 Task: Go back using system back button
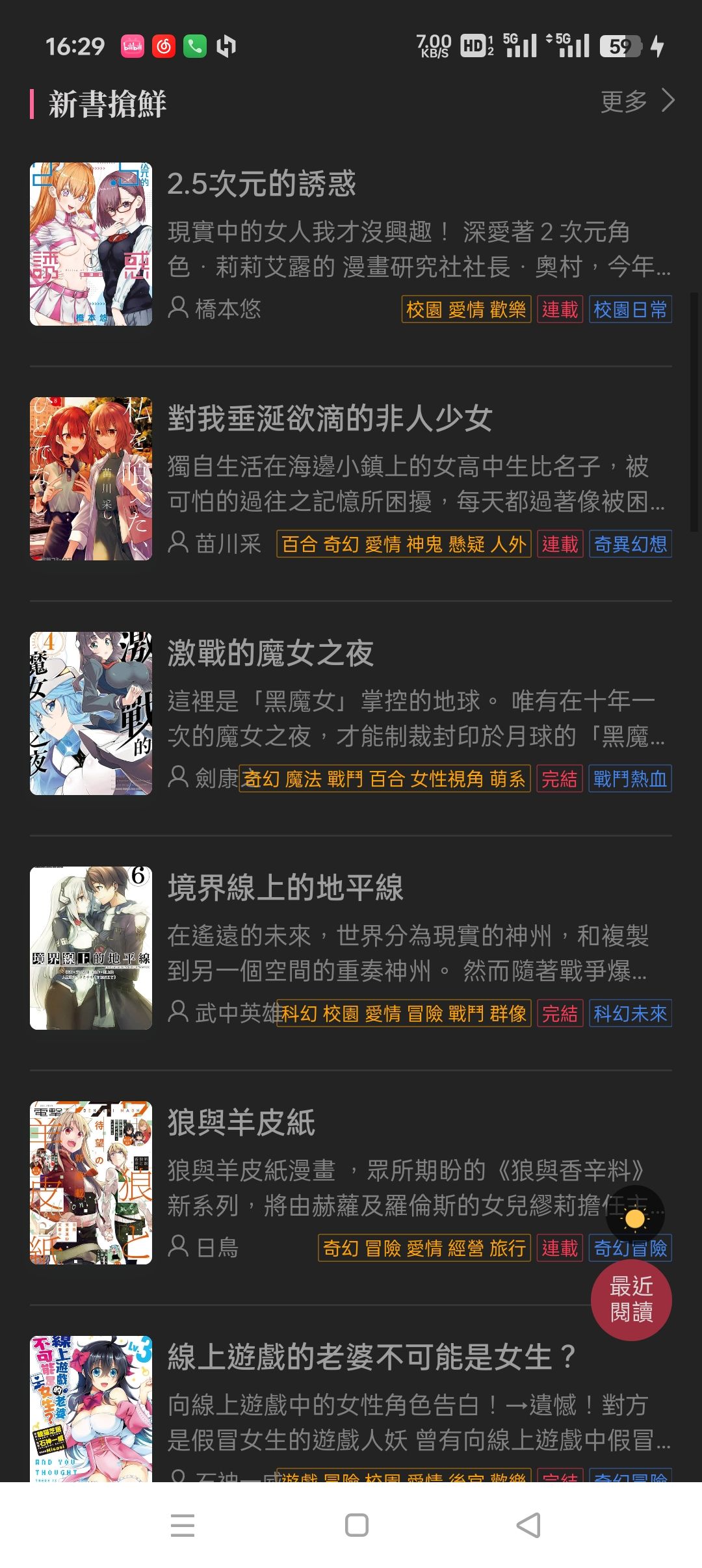pyautogui.click(x=528, y=1525)
